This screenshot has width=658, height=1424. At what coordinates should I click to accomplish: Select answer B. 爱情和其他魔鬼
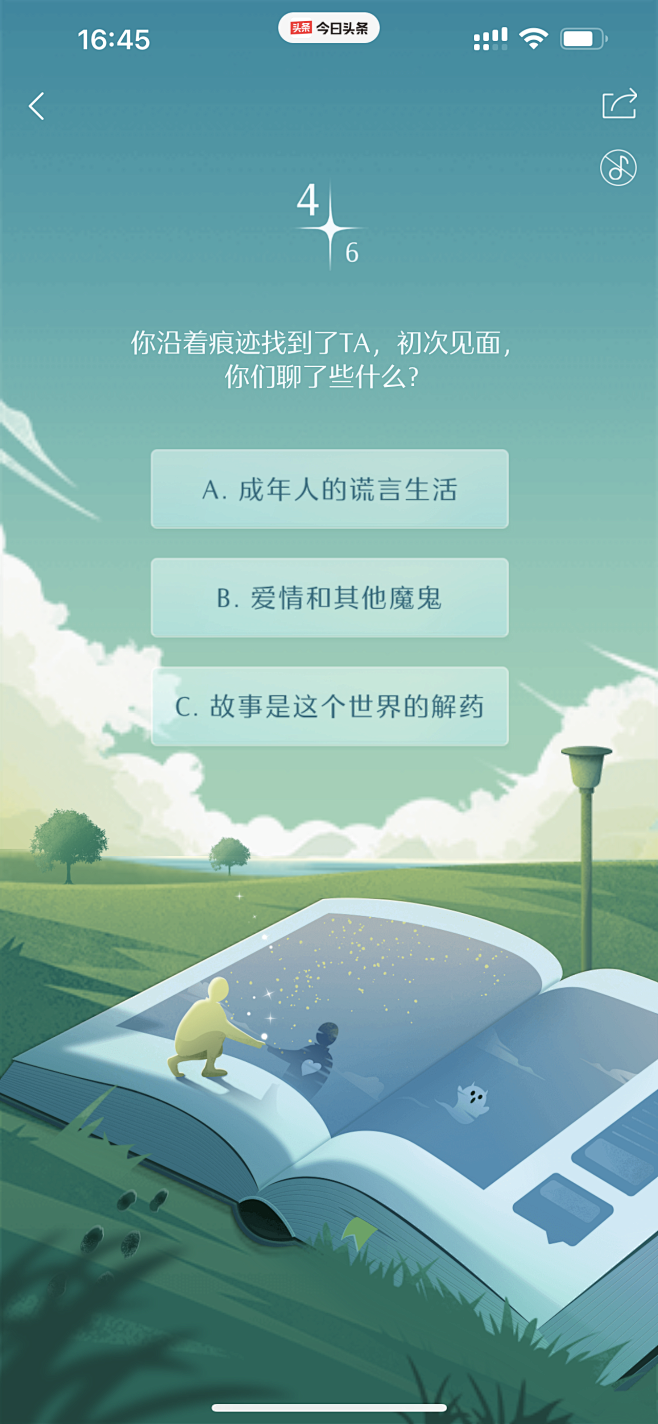click(x=330, y=598)
